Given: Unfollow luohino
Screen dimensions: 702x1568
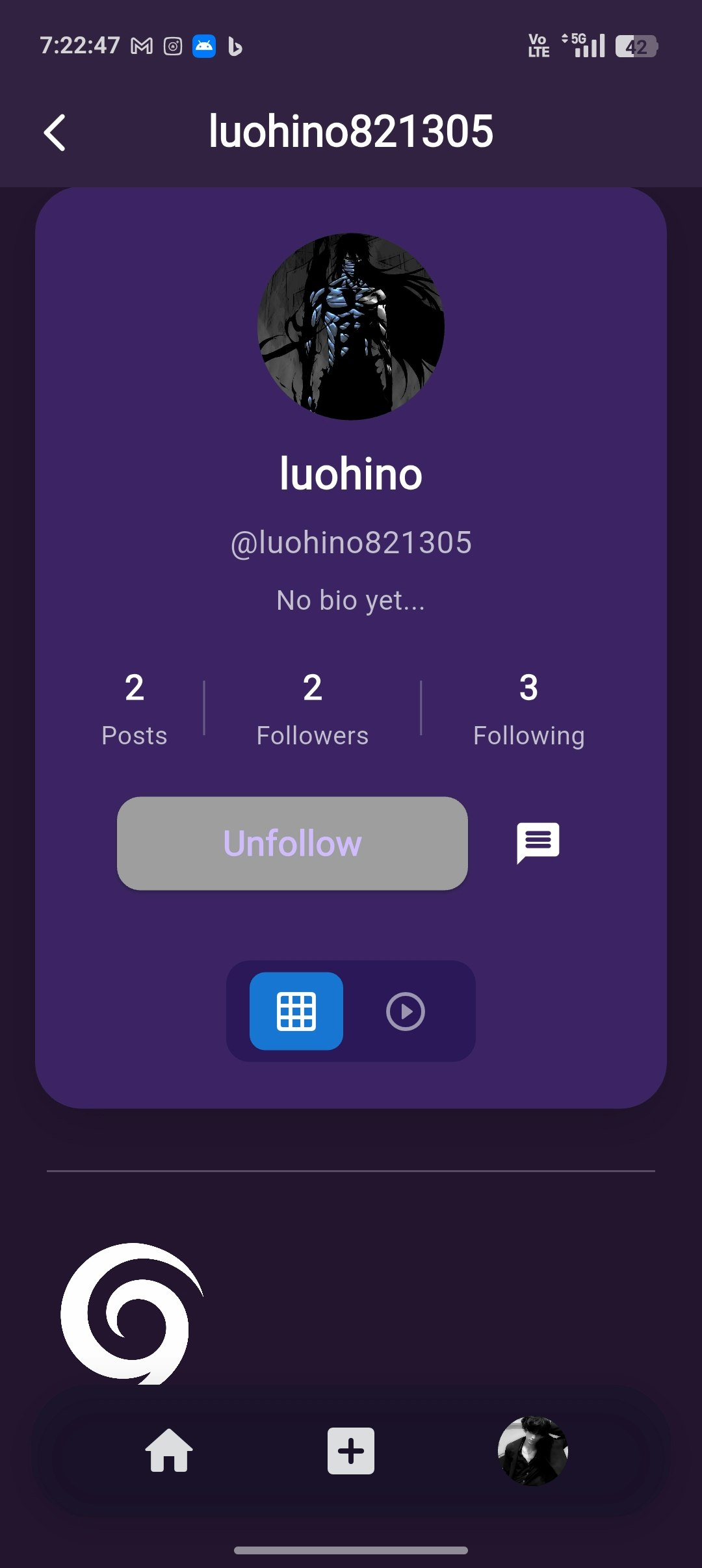Looking at the screenshot, I should point(292,843).
